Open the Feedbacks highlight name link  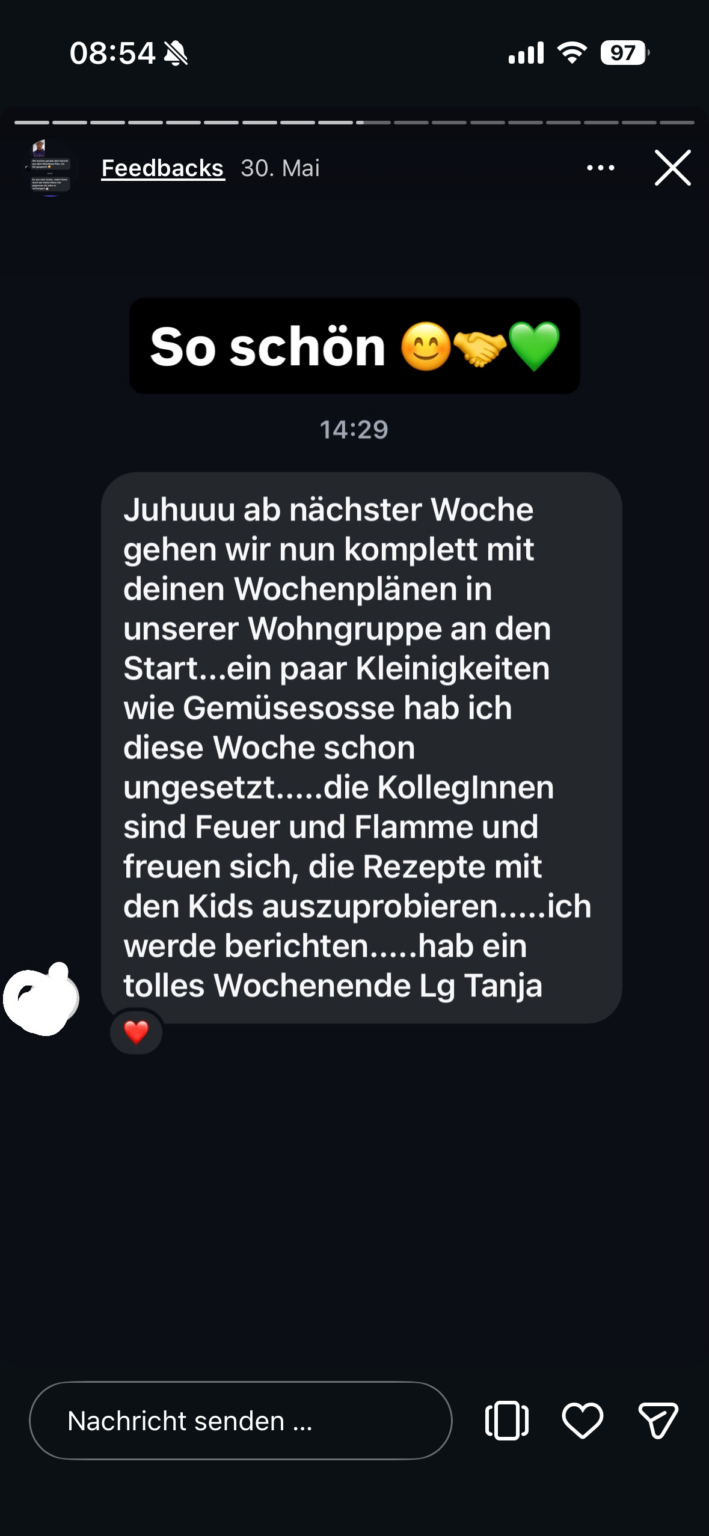[x=162, y=168]
